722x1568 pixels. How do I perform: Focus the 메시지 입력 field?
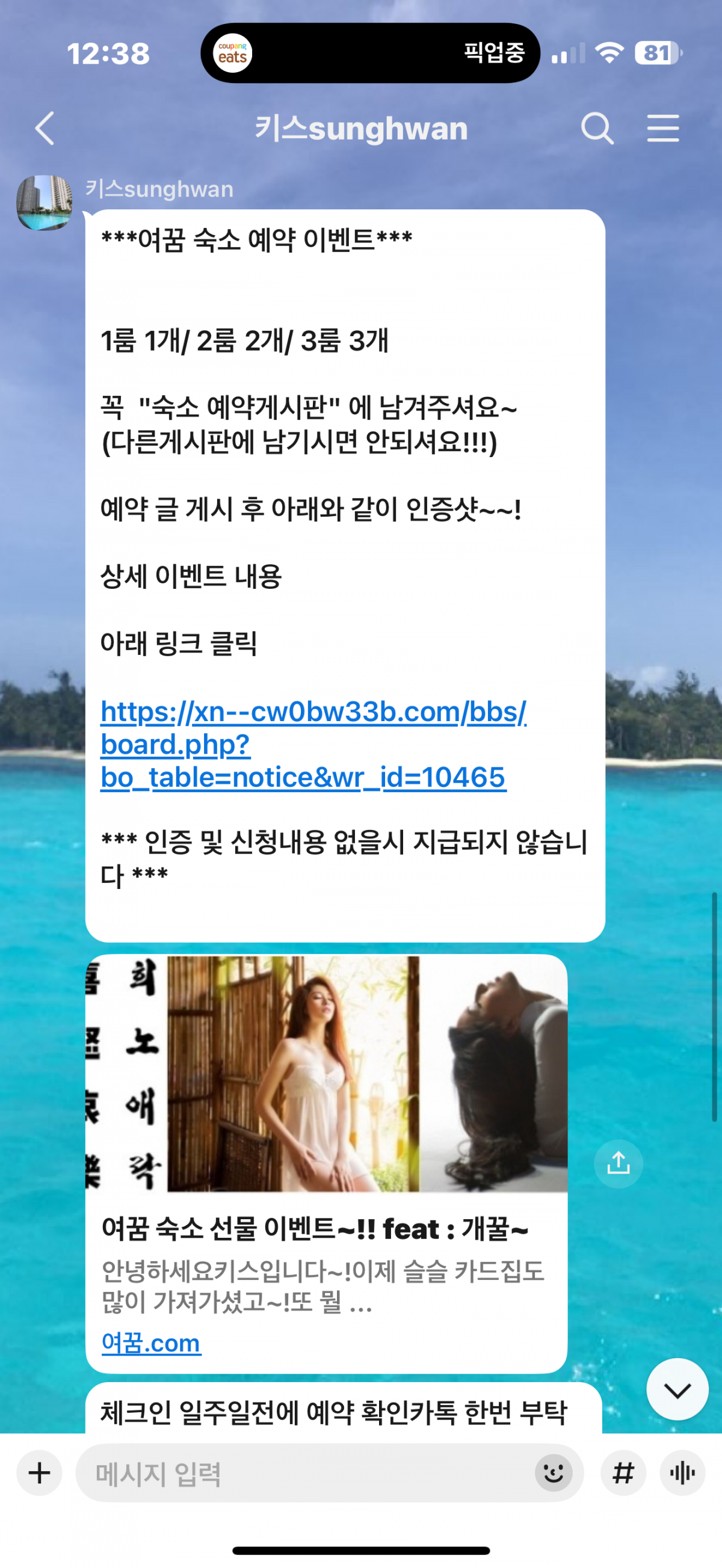(x=304, y=1473)
